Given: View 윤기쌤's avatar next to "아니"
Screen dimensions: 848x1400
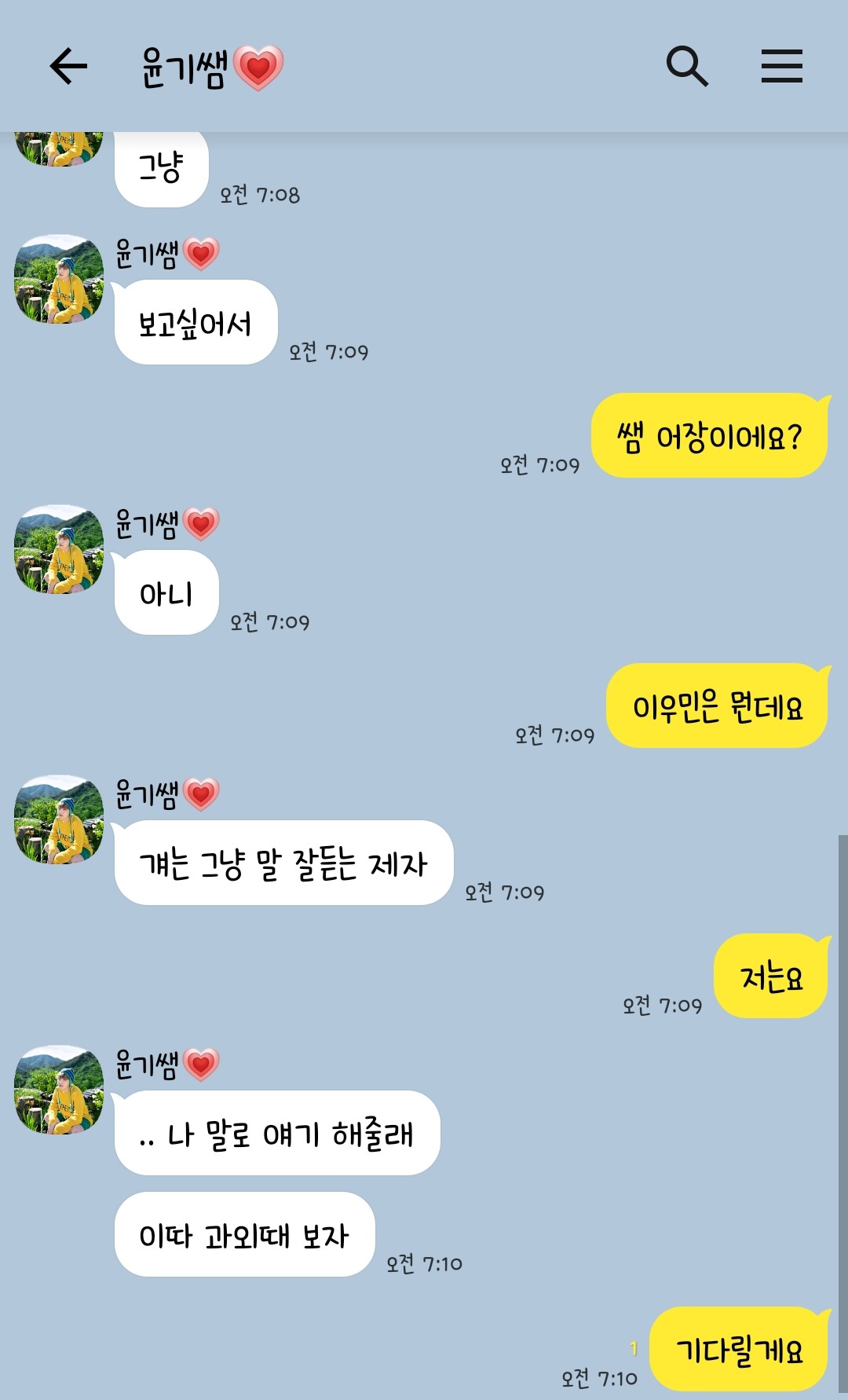Looking at the screenshot, I should 59,549.
